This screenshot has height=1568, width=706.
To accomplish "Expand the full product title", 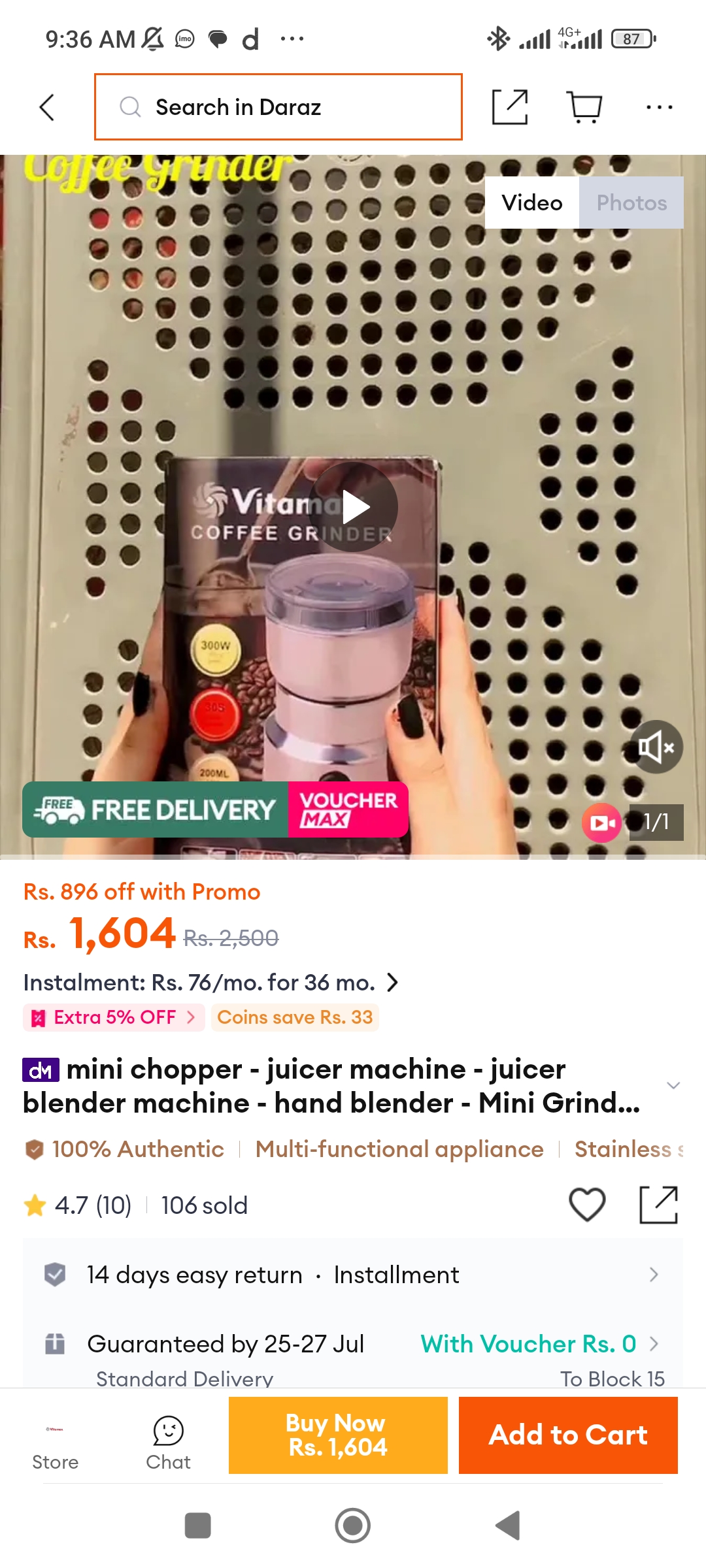I will pos(673,1085).
